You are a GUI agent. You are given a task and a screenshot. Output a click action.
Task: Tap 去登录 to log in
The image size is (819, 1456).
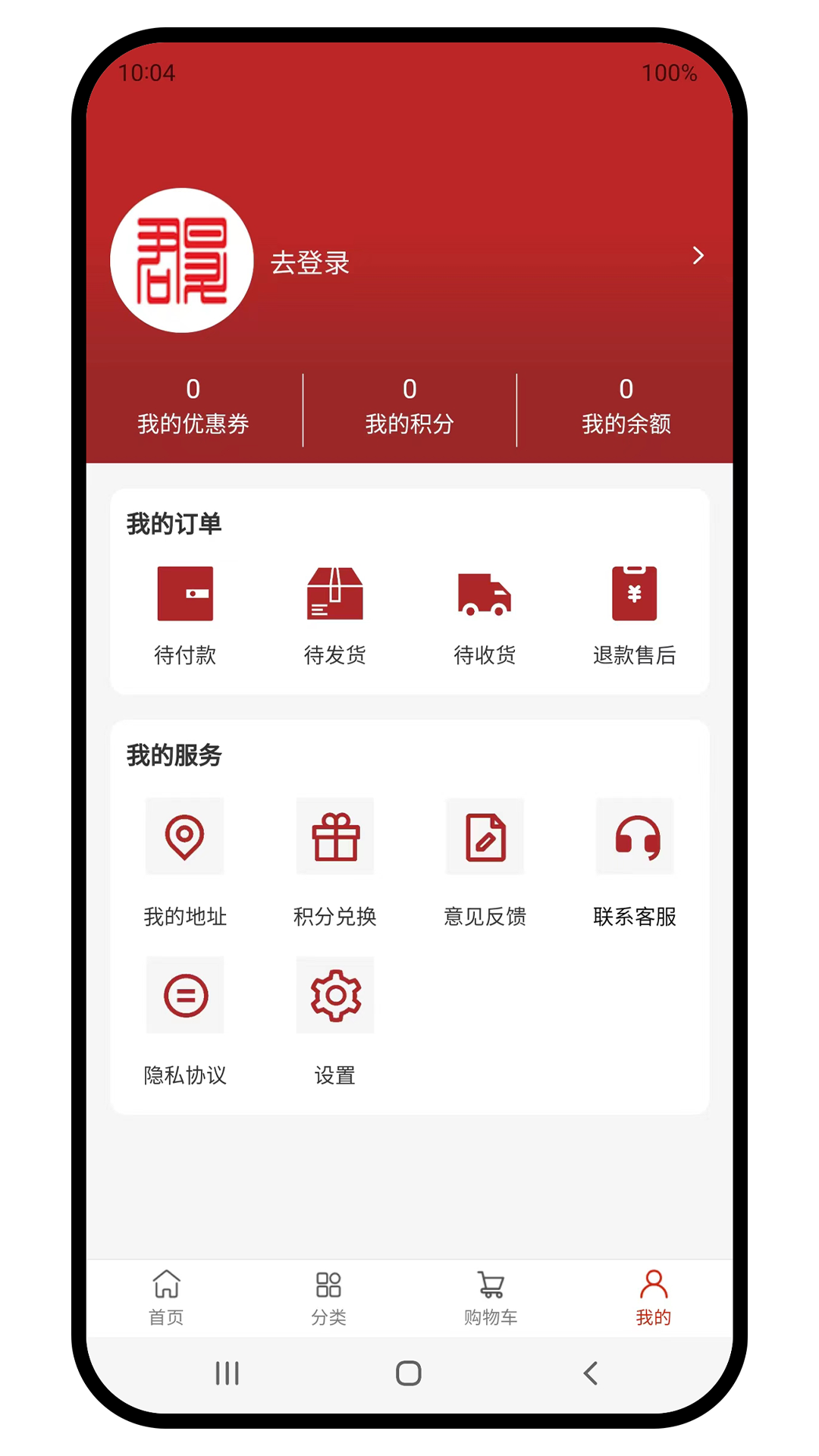click(310, 263)
